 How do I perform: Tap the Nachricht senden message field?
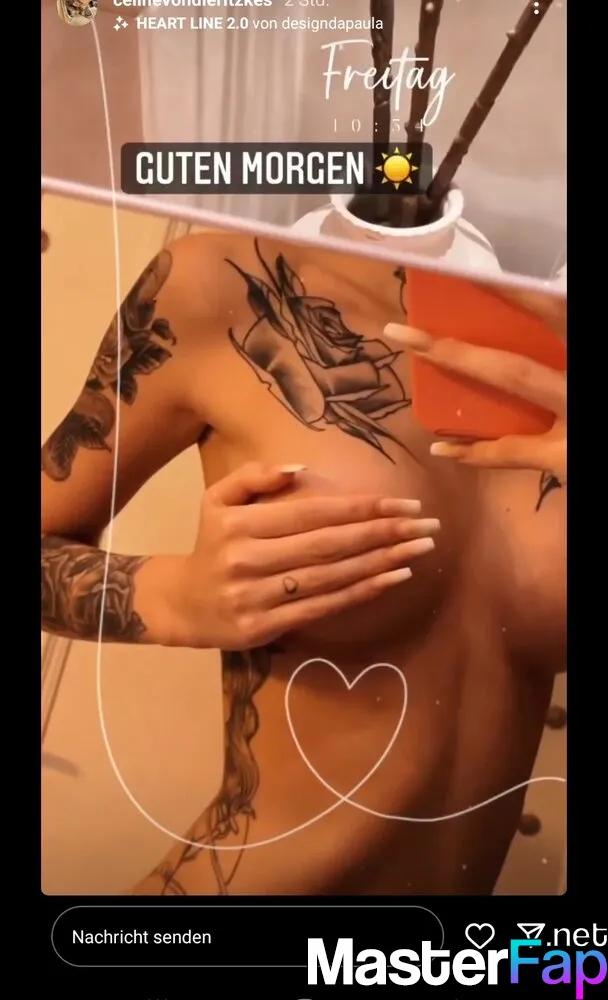[248, 936]
